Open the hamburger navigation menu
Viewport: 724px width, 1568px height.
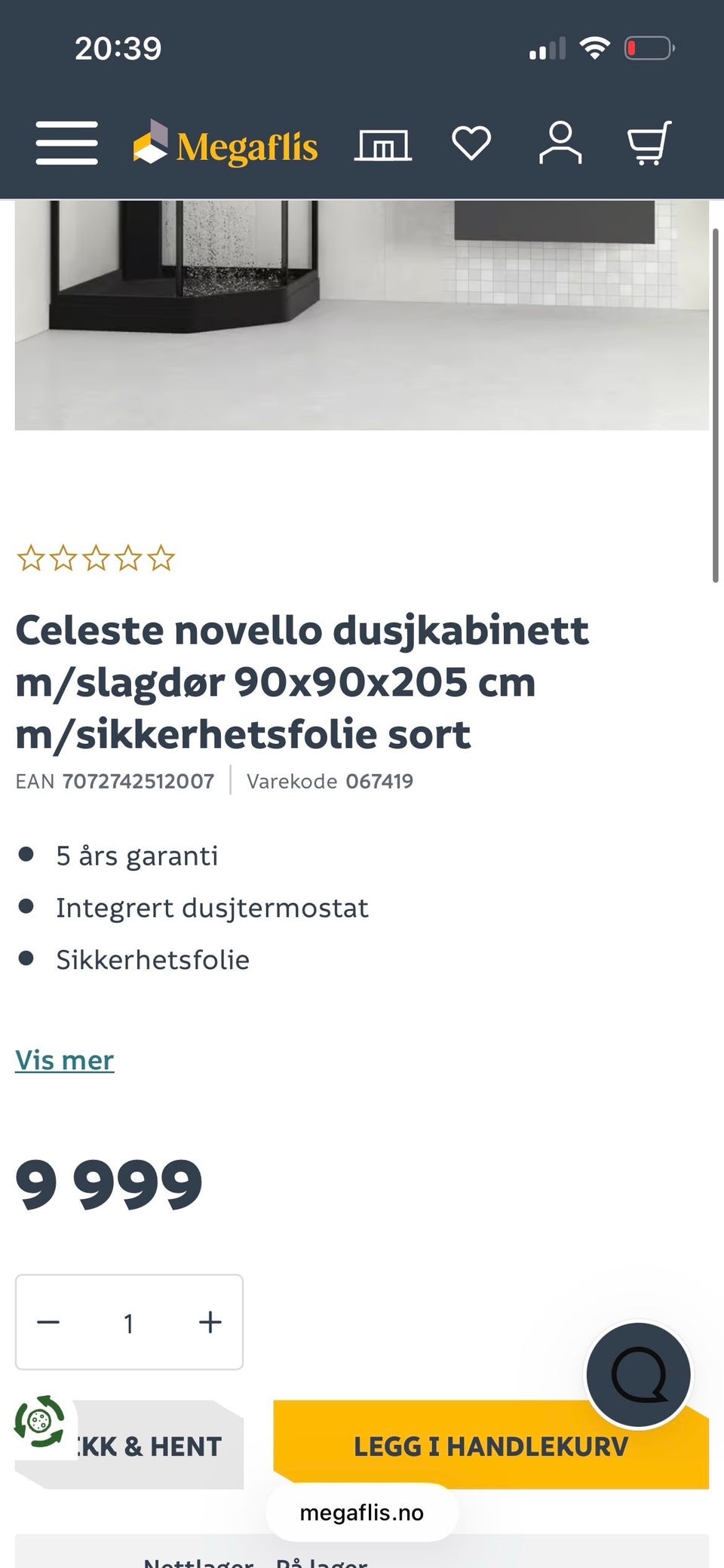click(x=66, y=144)
